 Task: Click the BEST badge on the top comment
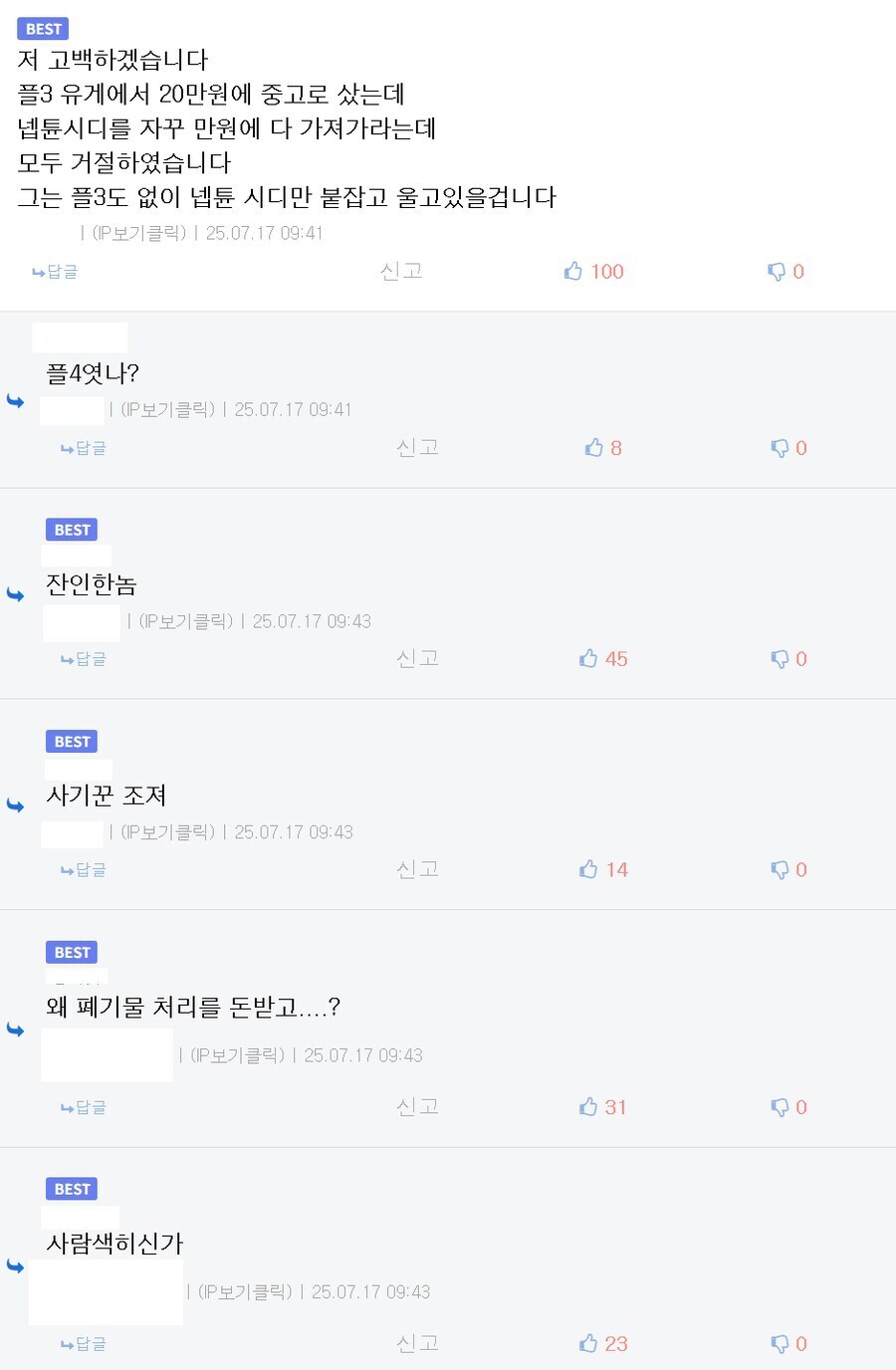click(43, 29)
